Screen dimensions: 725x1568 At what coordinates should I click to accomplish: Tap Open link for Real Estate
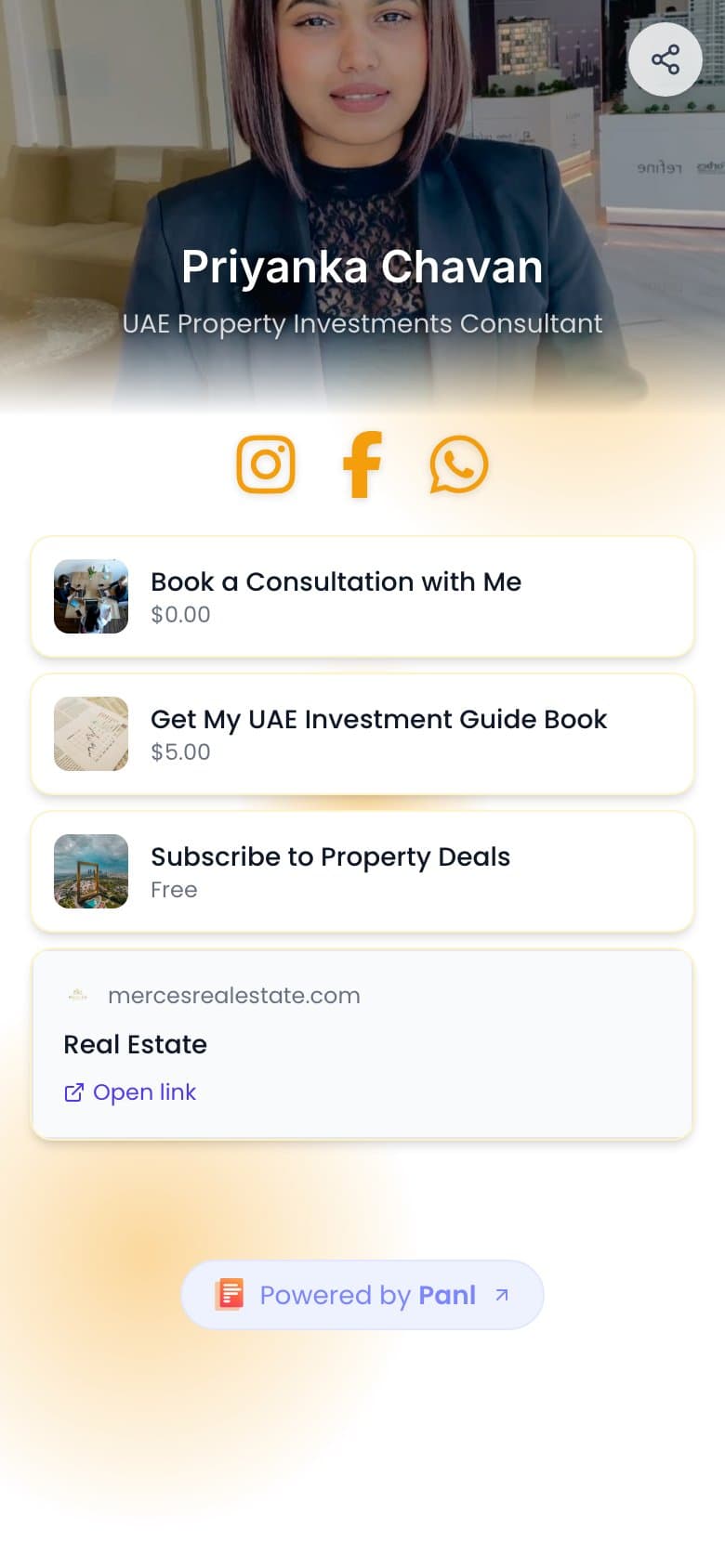[130, 1092]
